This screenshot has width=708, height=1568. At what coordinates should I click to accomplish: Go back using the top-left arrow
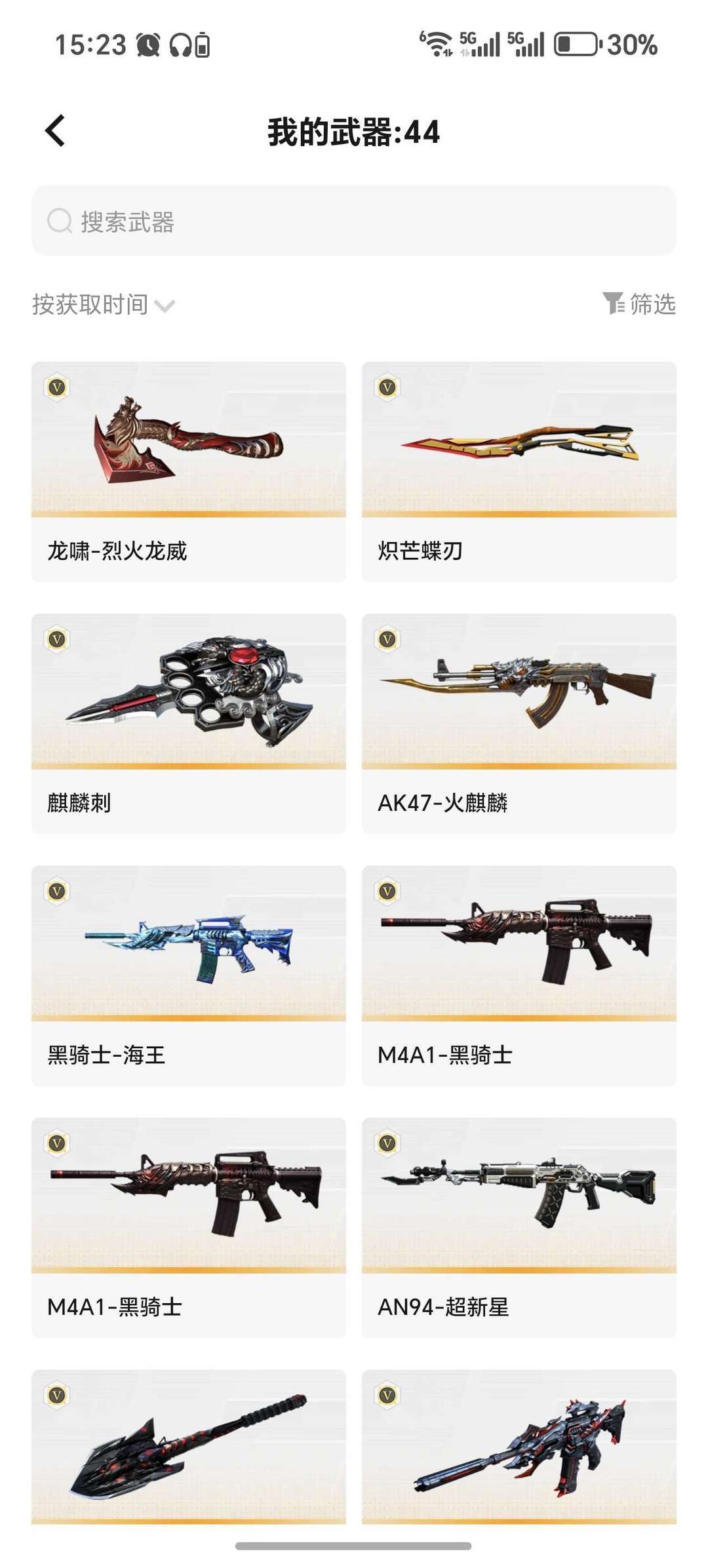click(55, 130)
